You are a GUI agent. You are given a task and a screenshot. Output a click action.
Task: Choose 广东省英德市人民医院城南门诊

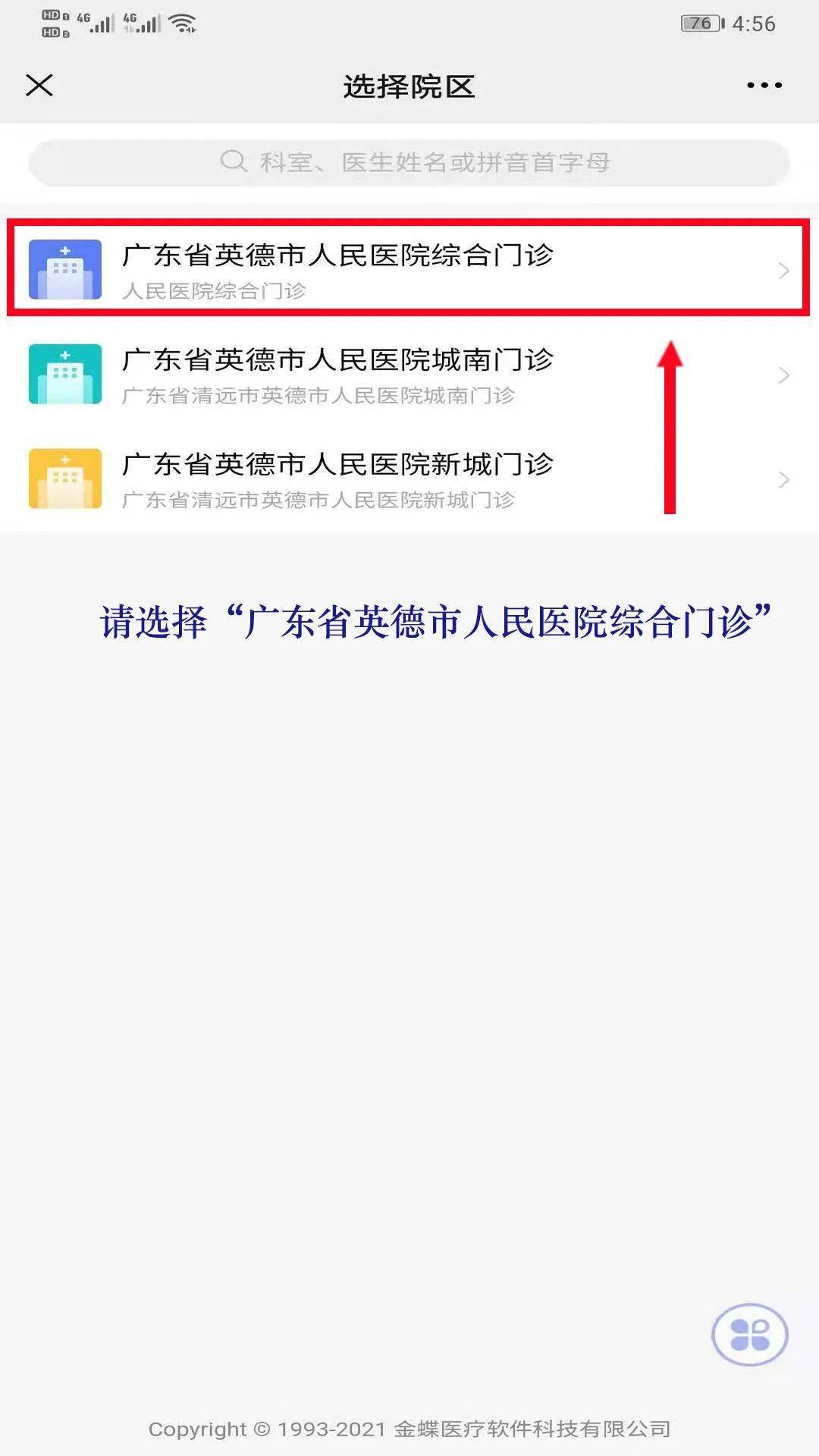click(x=409, y=375)
